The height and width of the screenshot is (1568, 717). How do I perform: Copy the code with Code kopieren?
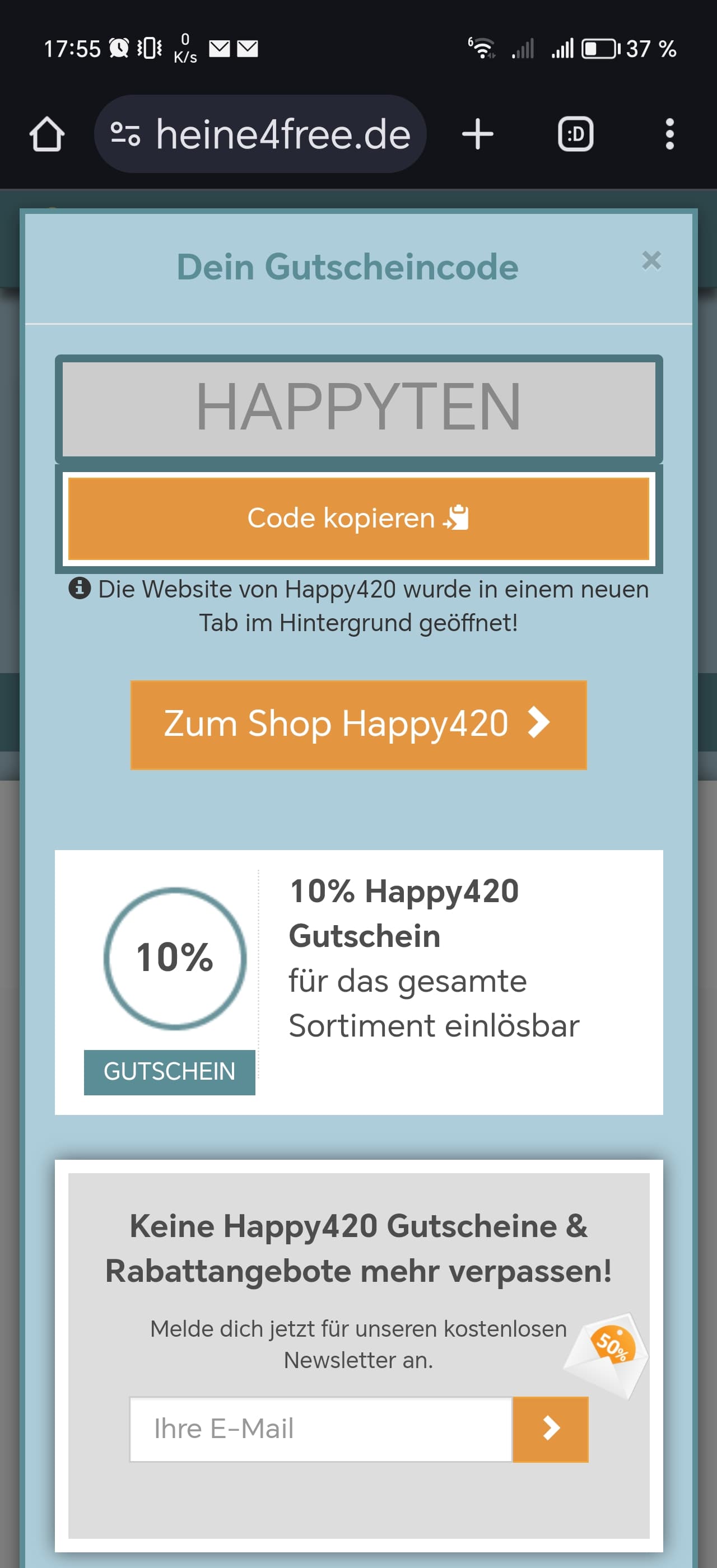[358, 518]
